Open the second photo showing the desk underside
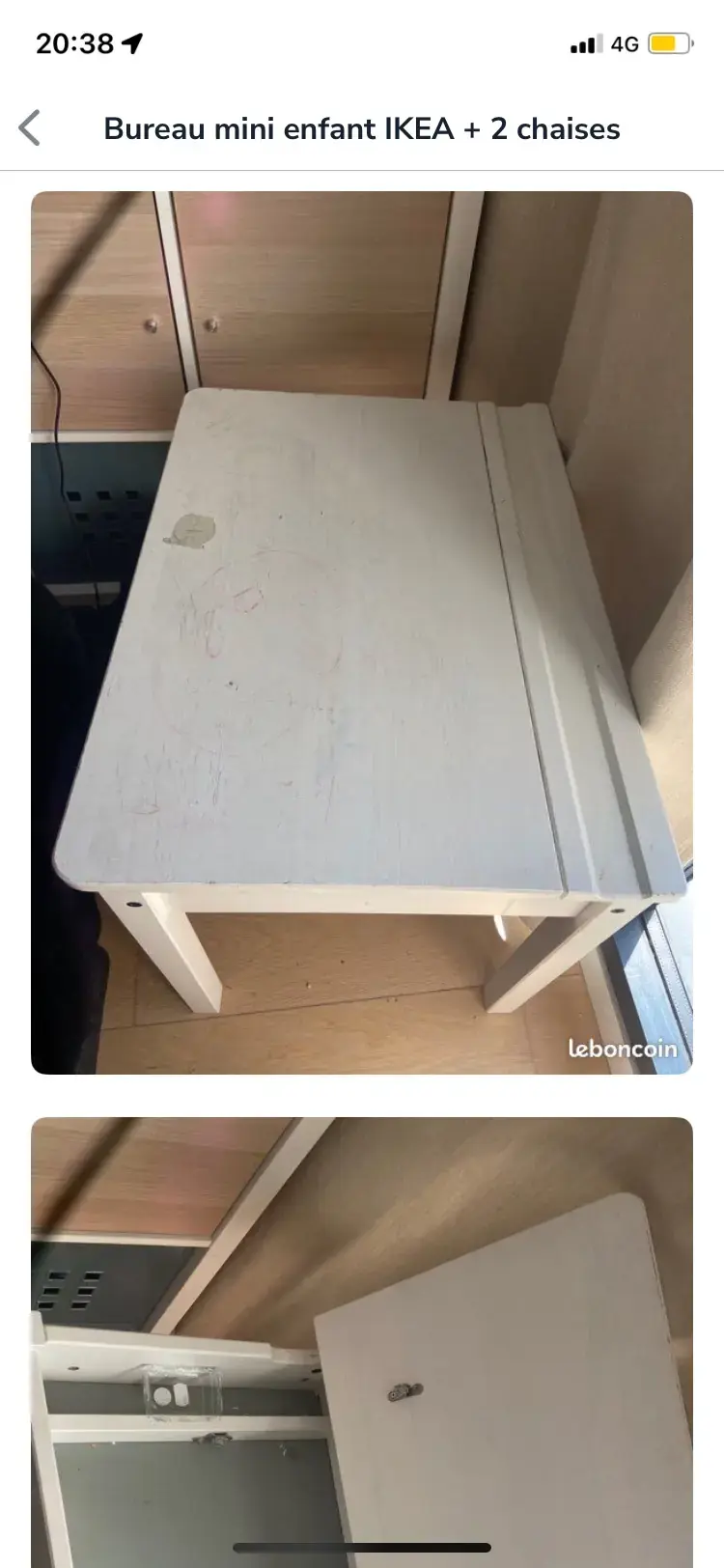The height and width of the screenshot is (1568, 724). click(x=362, y=1342)
